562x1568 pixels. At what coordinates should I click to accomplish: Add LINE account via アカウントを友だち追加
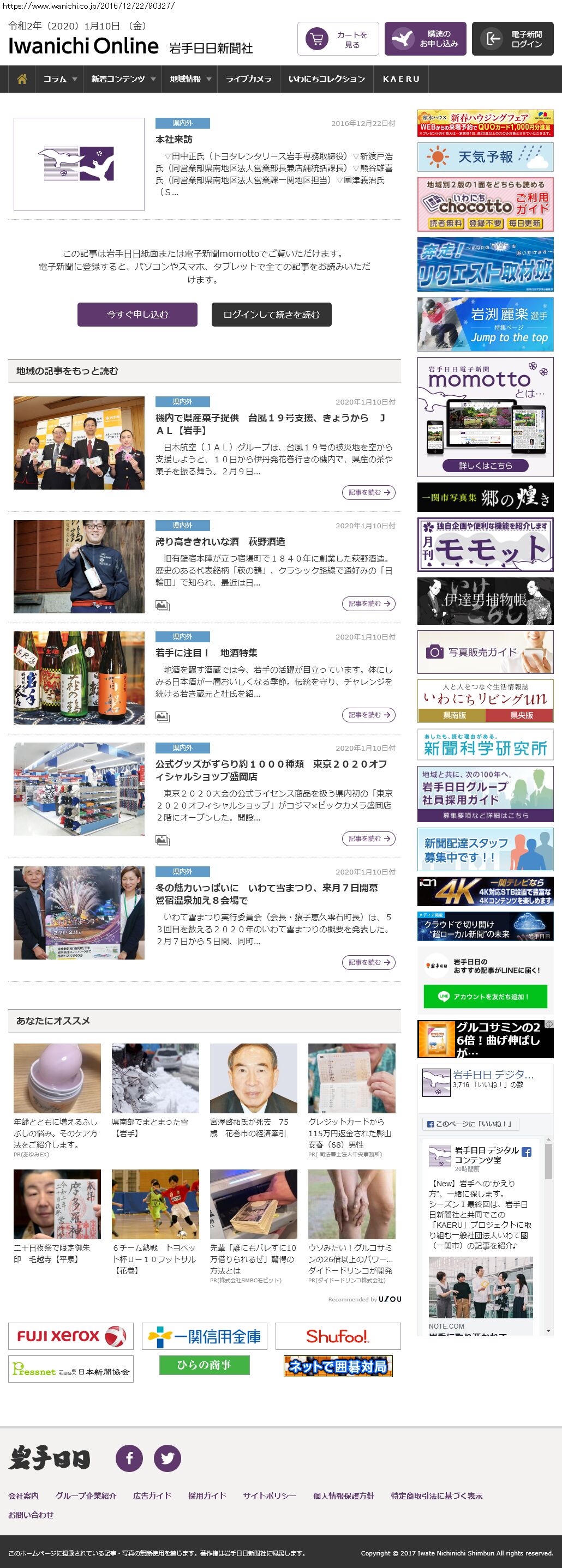[485, 997]
